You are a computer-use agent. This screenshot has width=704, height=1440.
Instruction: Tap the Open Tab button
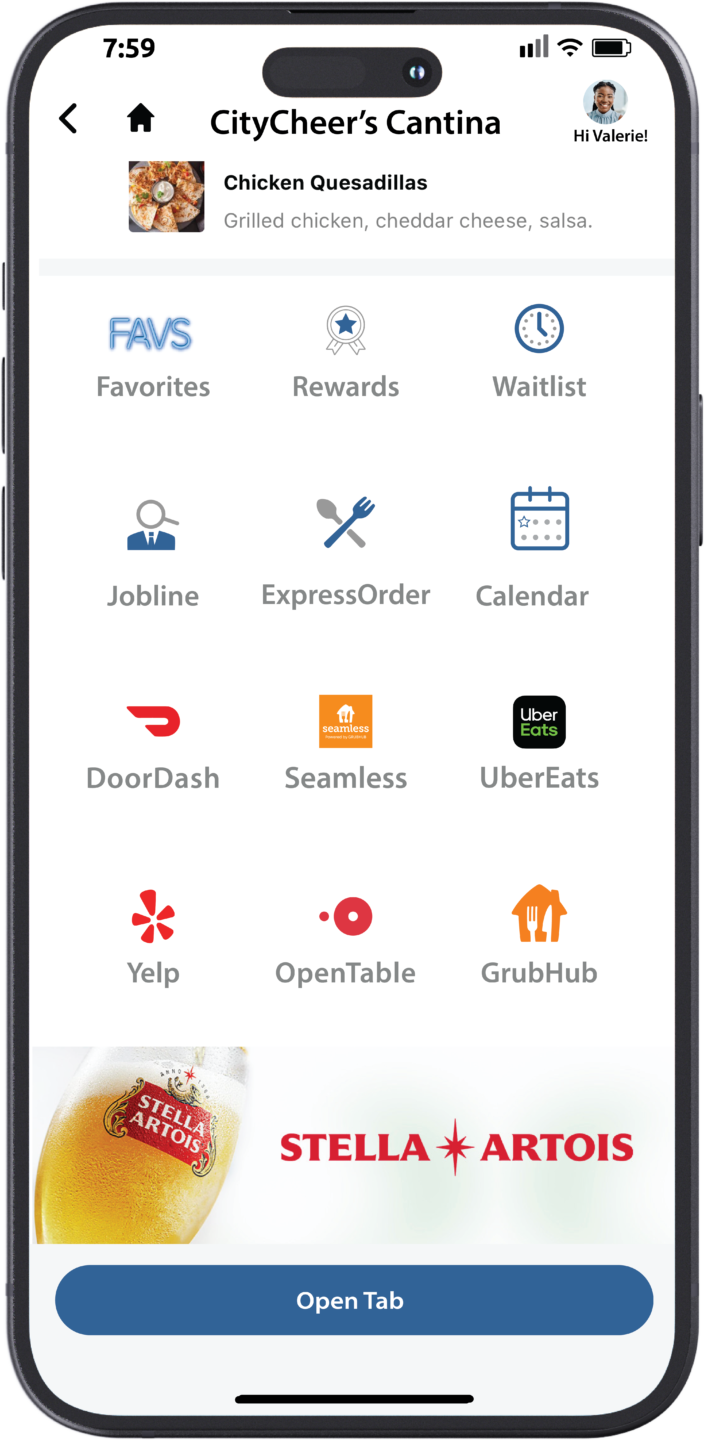pos(353,1300)
